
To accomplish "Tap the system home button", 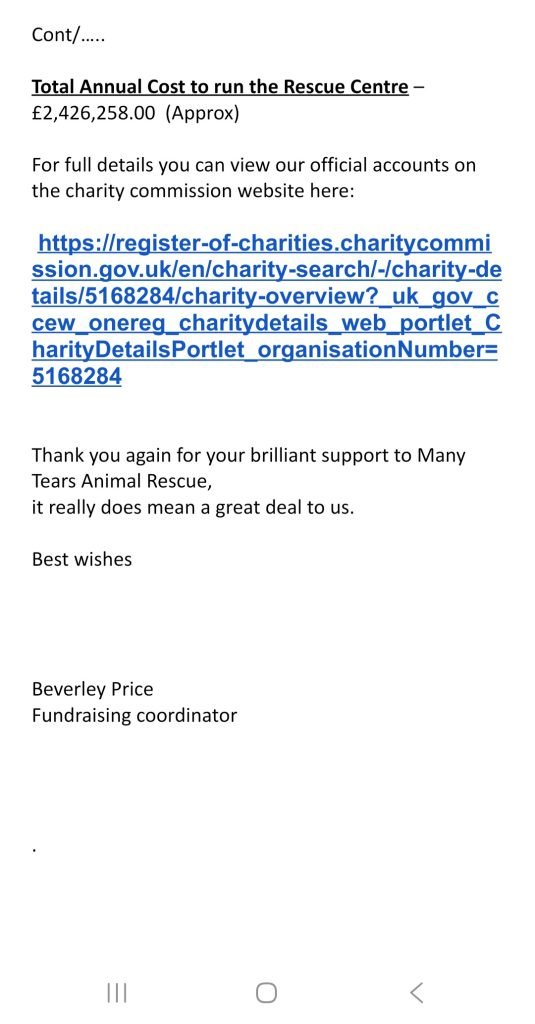I will 267,993.
